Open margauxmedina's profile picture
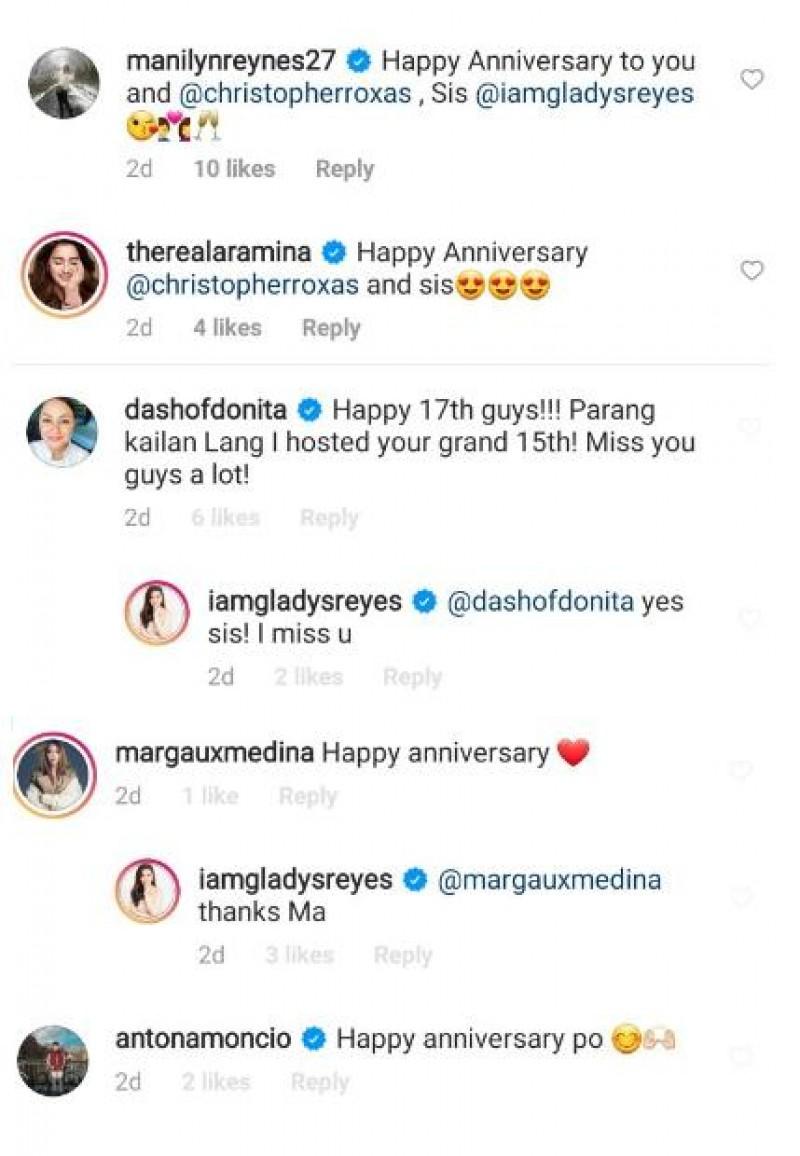 (54, 775)
